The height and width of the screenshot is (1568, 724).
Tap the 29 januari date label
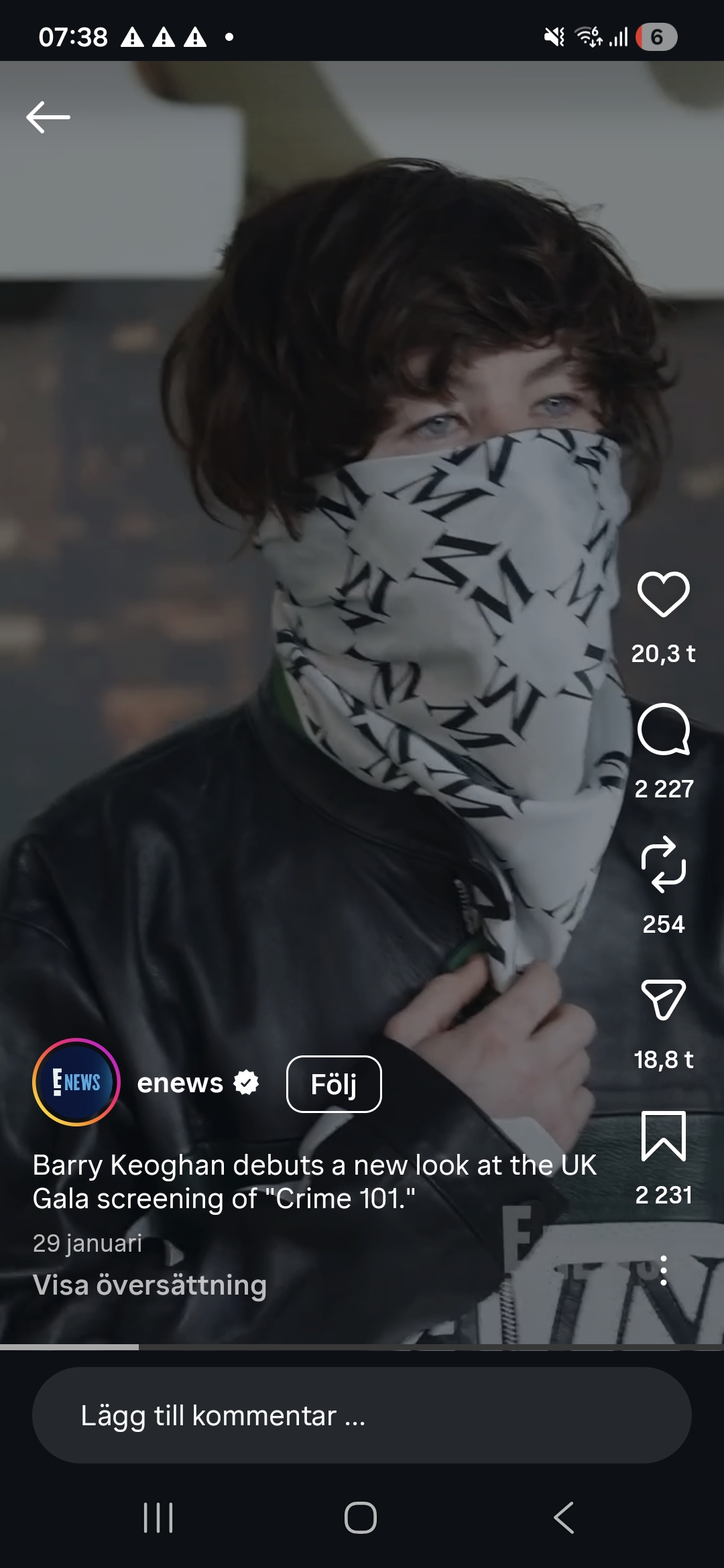[88, 1244]
